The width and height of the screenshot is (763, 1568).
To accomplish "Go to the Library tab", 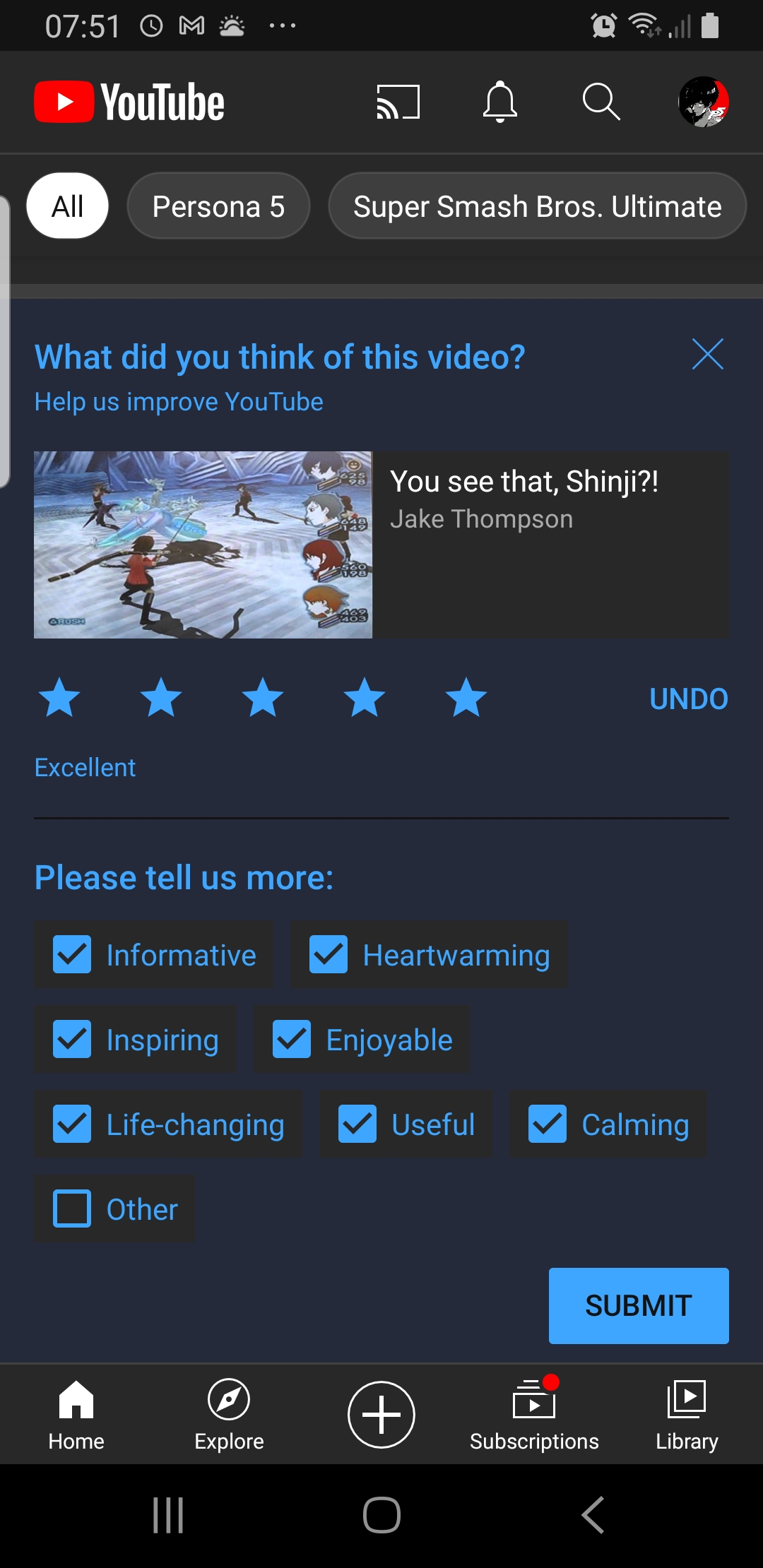I will [686, 1414].
